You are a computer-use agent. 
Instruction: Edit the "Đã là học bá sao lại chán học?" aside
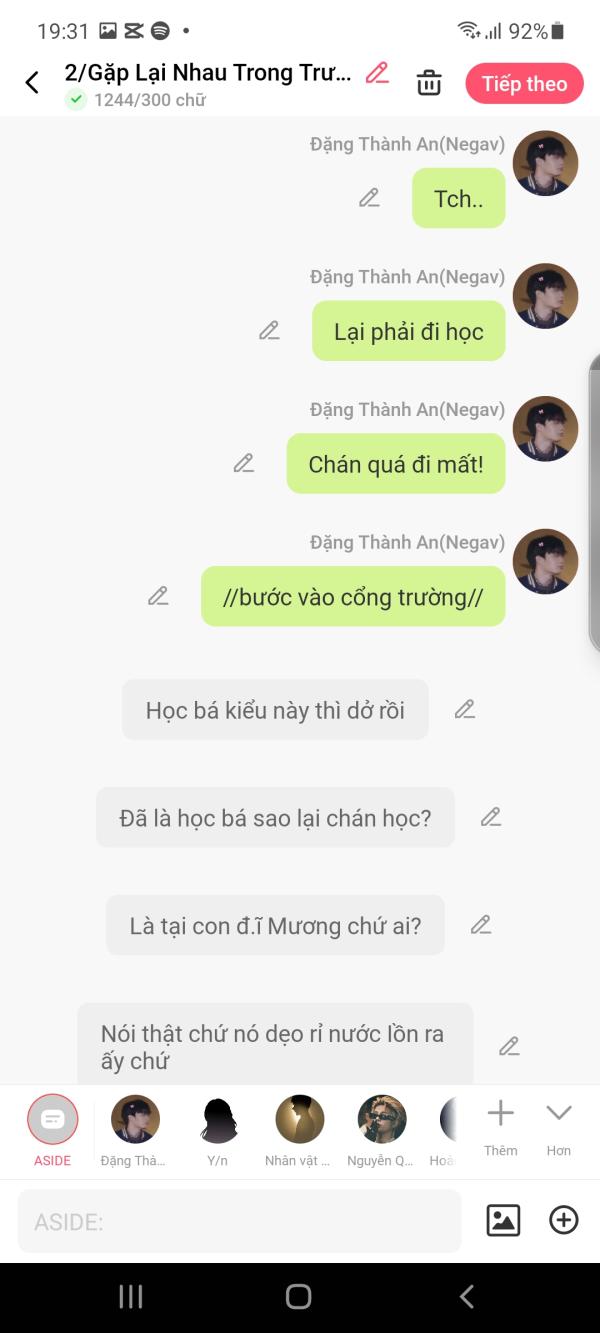coord(490,817)
